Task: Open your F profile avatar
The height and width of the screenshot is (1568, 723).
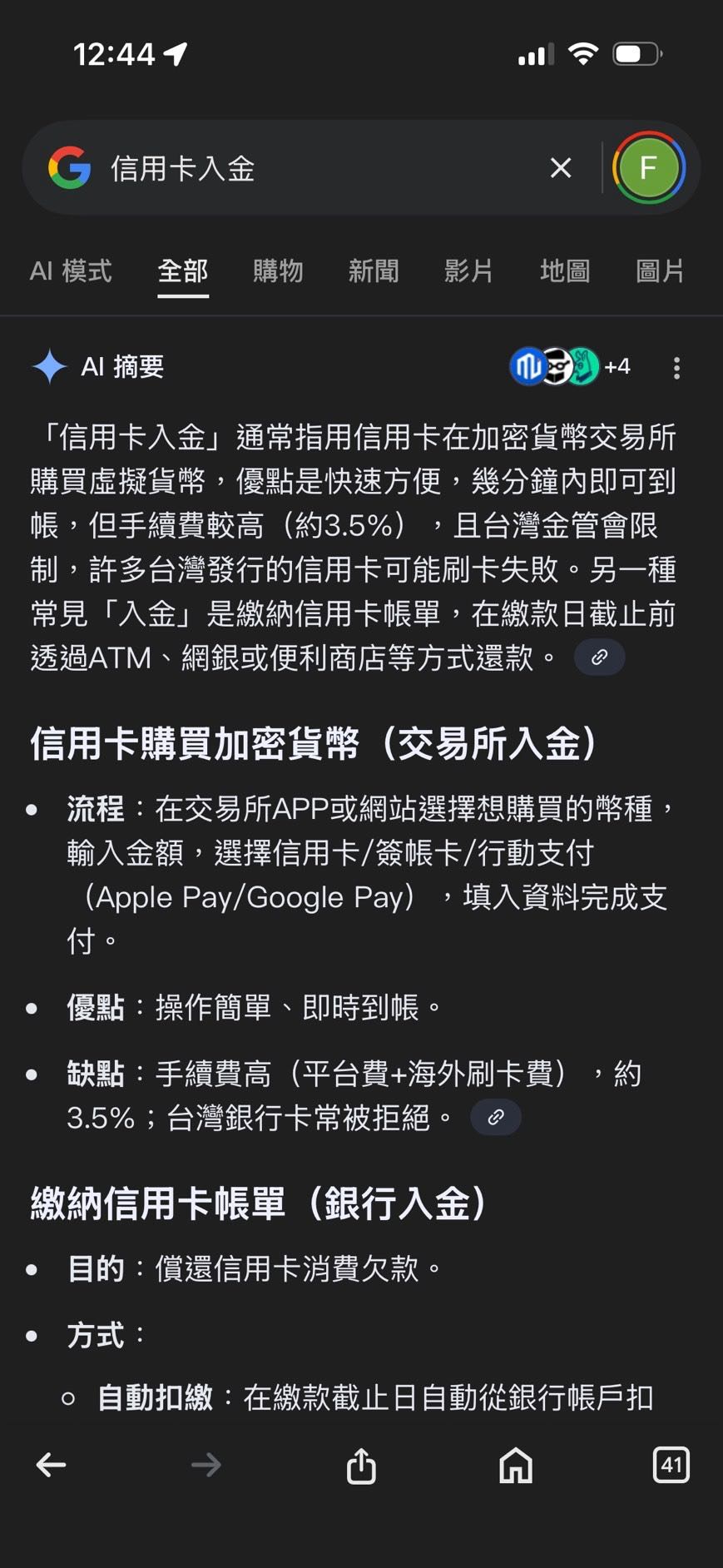Action: (648, 167)
